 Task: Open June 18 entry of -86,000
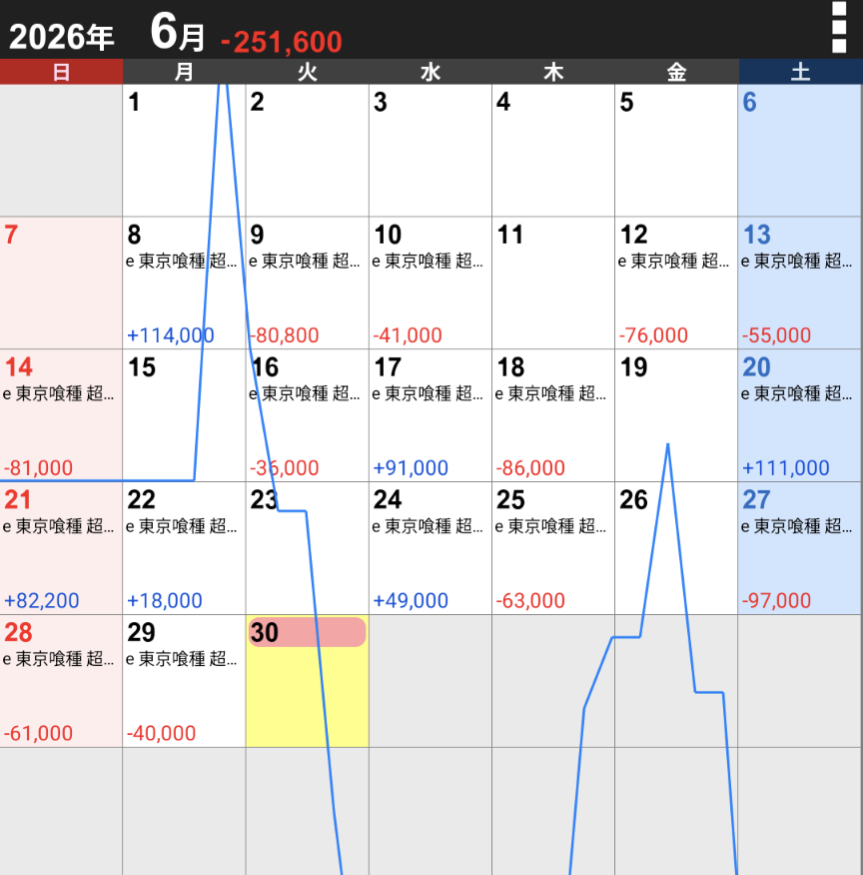coord(553,416)
